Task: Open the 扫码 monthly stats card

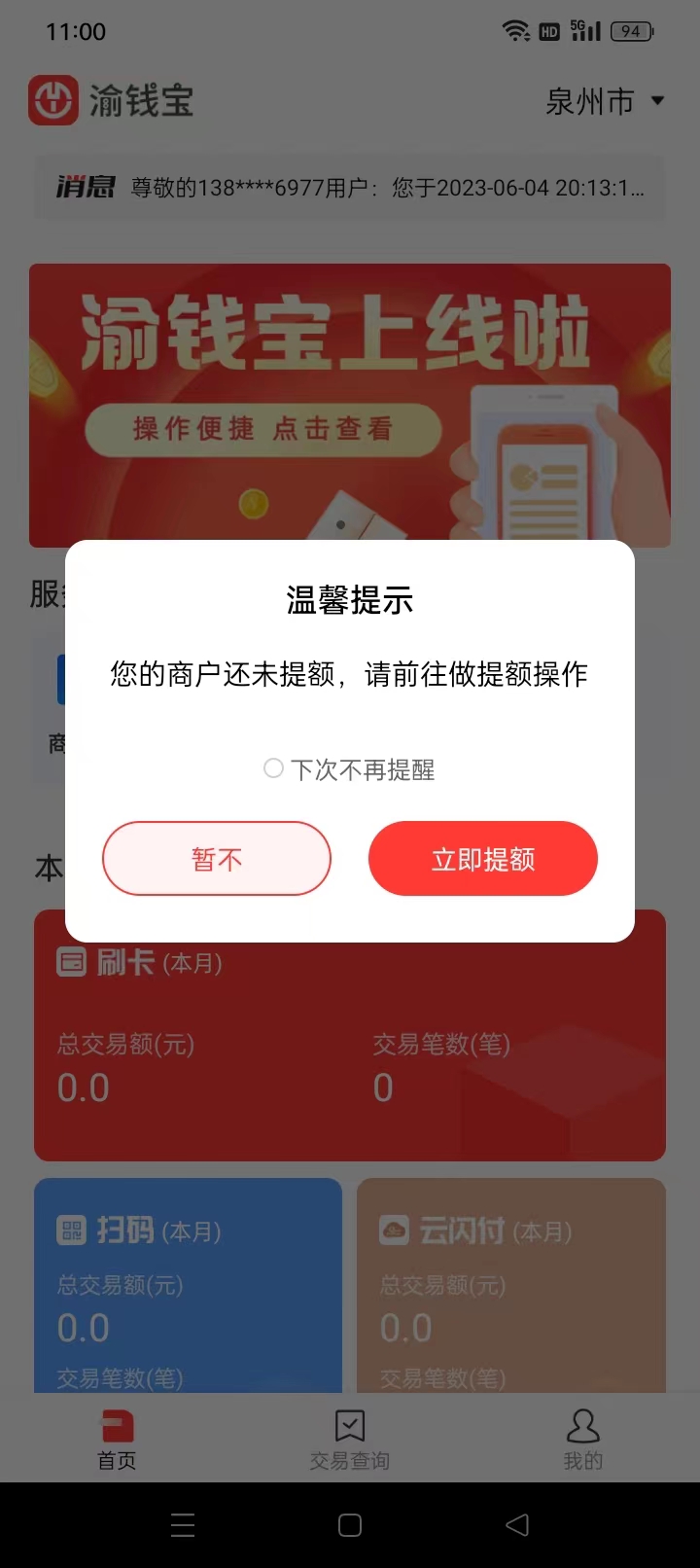Action: pyautogui.click(x=188, y=1284)
